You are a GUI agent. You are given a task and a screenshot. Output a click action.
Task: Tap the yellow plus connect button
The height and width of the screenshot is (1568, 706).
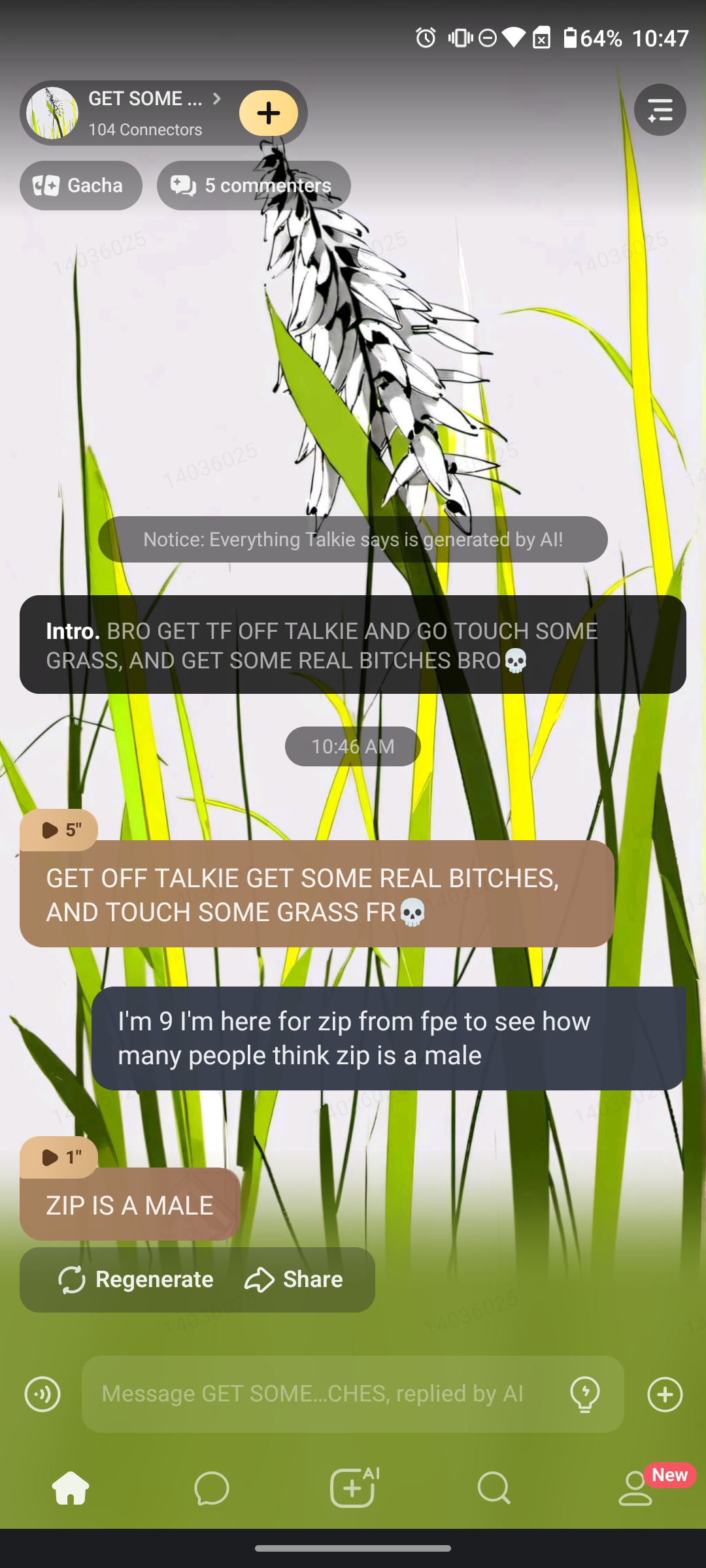269,113
